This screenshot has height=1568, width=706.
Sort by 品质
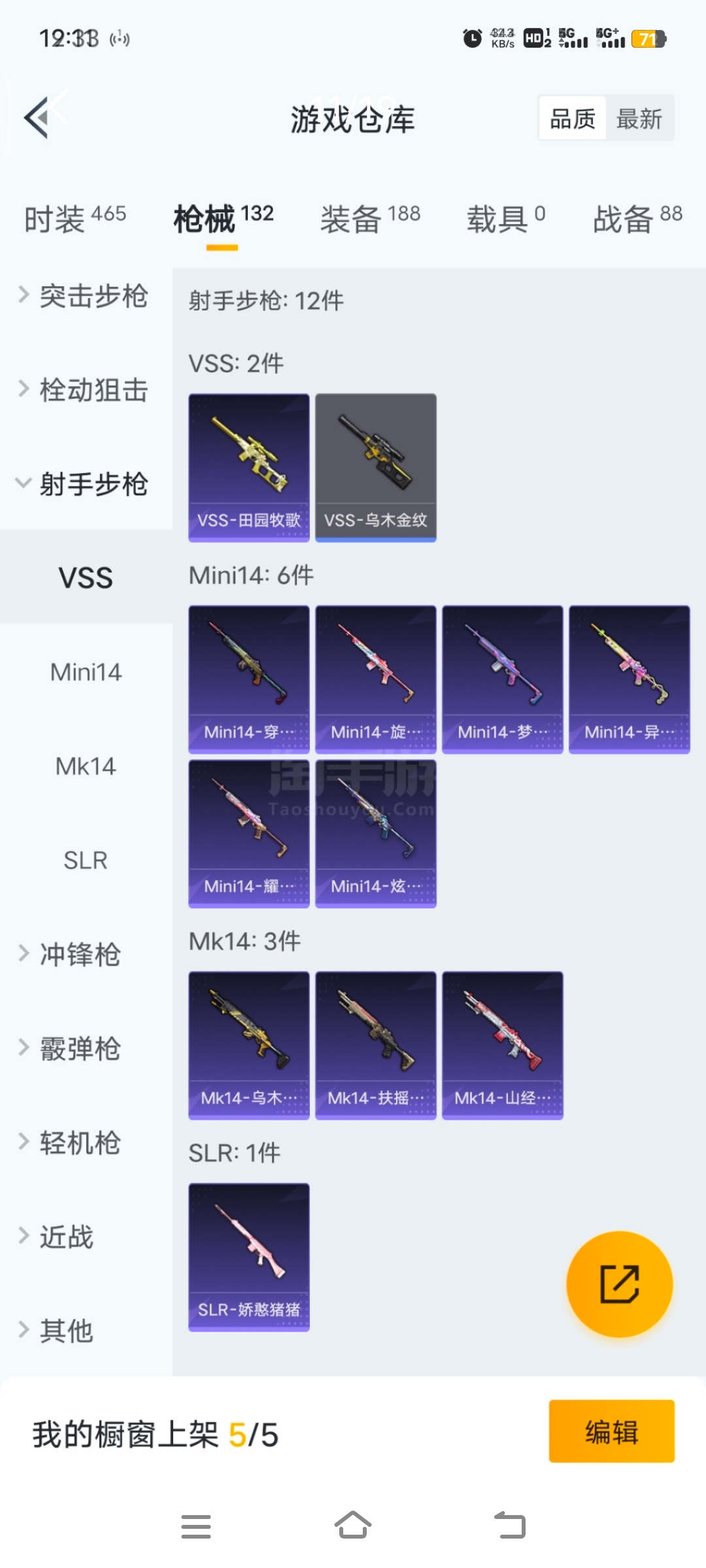(x=573, y=119)
